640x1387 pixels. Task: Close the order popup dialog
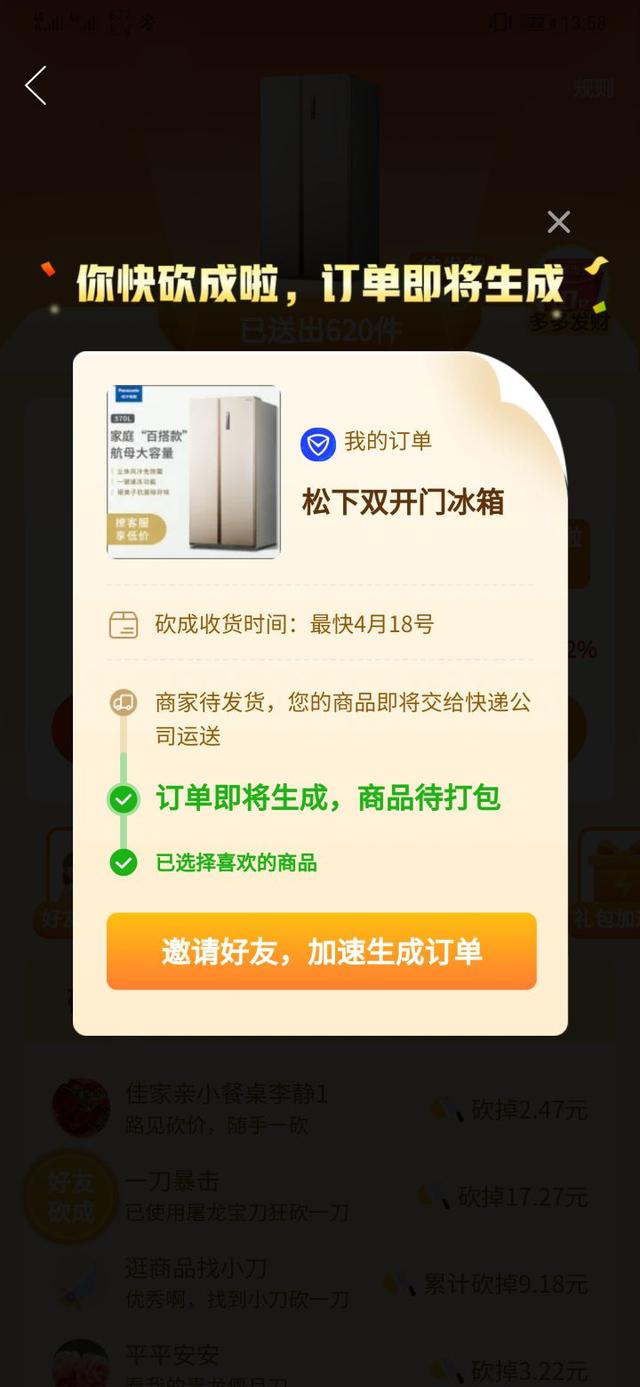[559, 222]
